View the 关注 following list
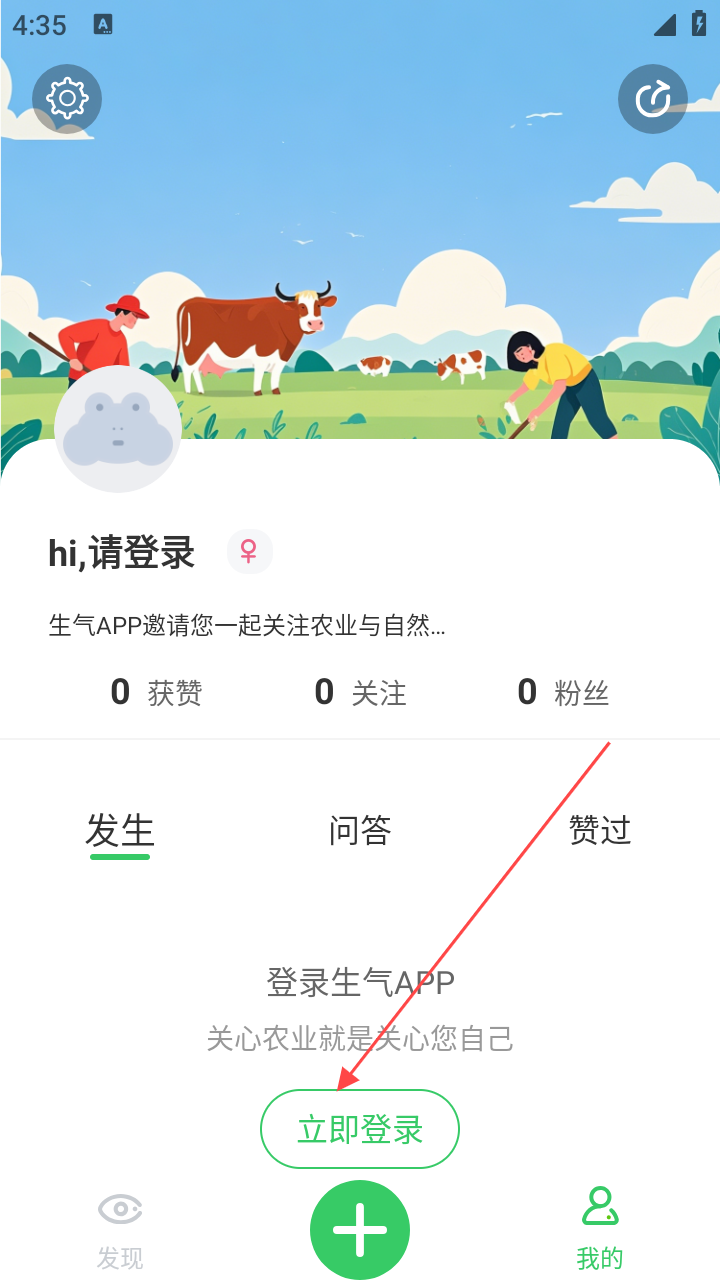The height and width of the screenshot is (1280, 720). pyautogui.click(x=360, y=692)
